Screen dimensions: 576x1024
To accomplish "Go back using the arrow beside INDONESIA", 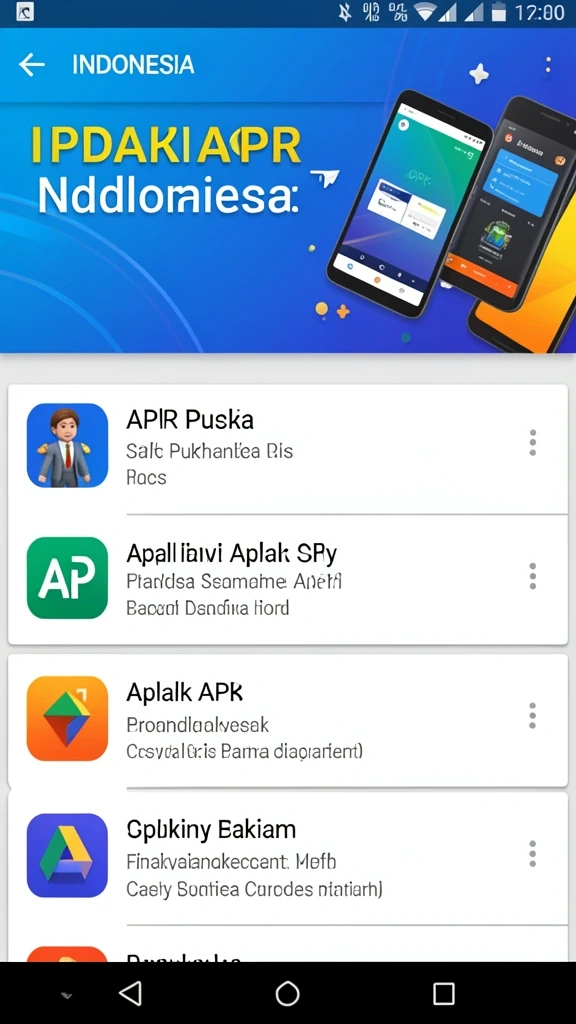I will coord(31,65).
